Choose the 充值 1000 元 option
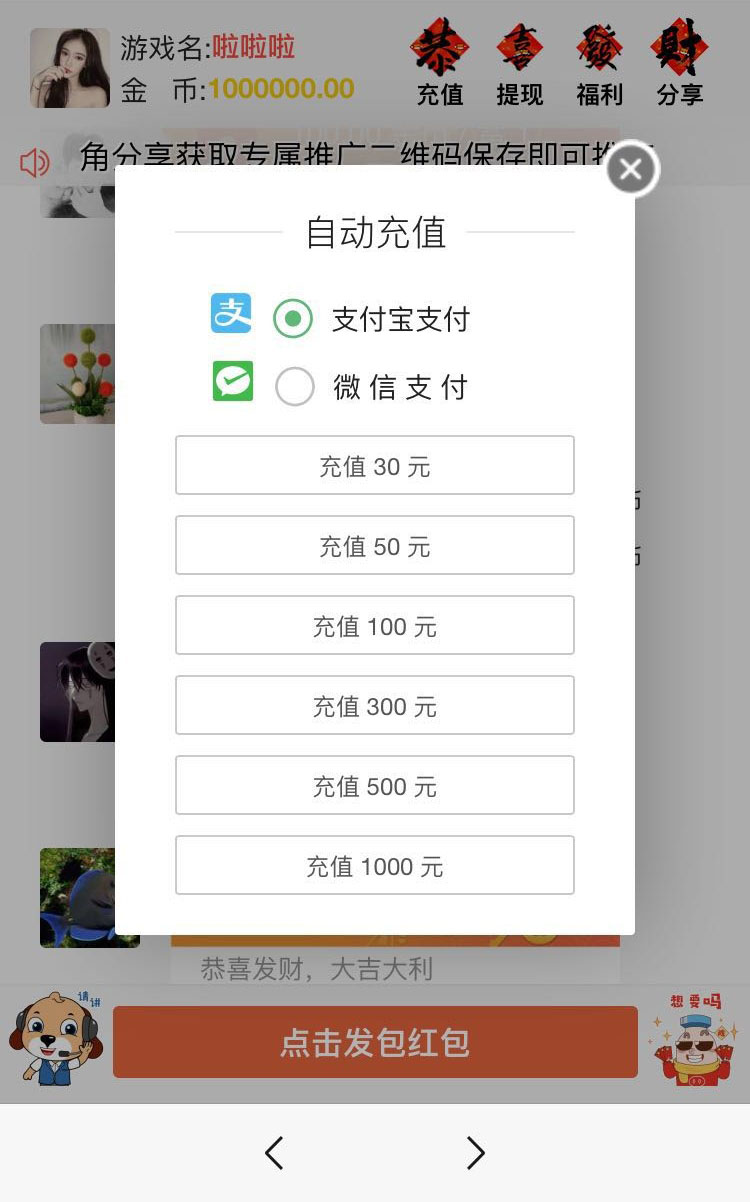Screen dimensions: 750x1202 coord(374,865)
